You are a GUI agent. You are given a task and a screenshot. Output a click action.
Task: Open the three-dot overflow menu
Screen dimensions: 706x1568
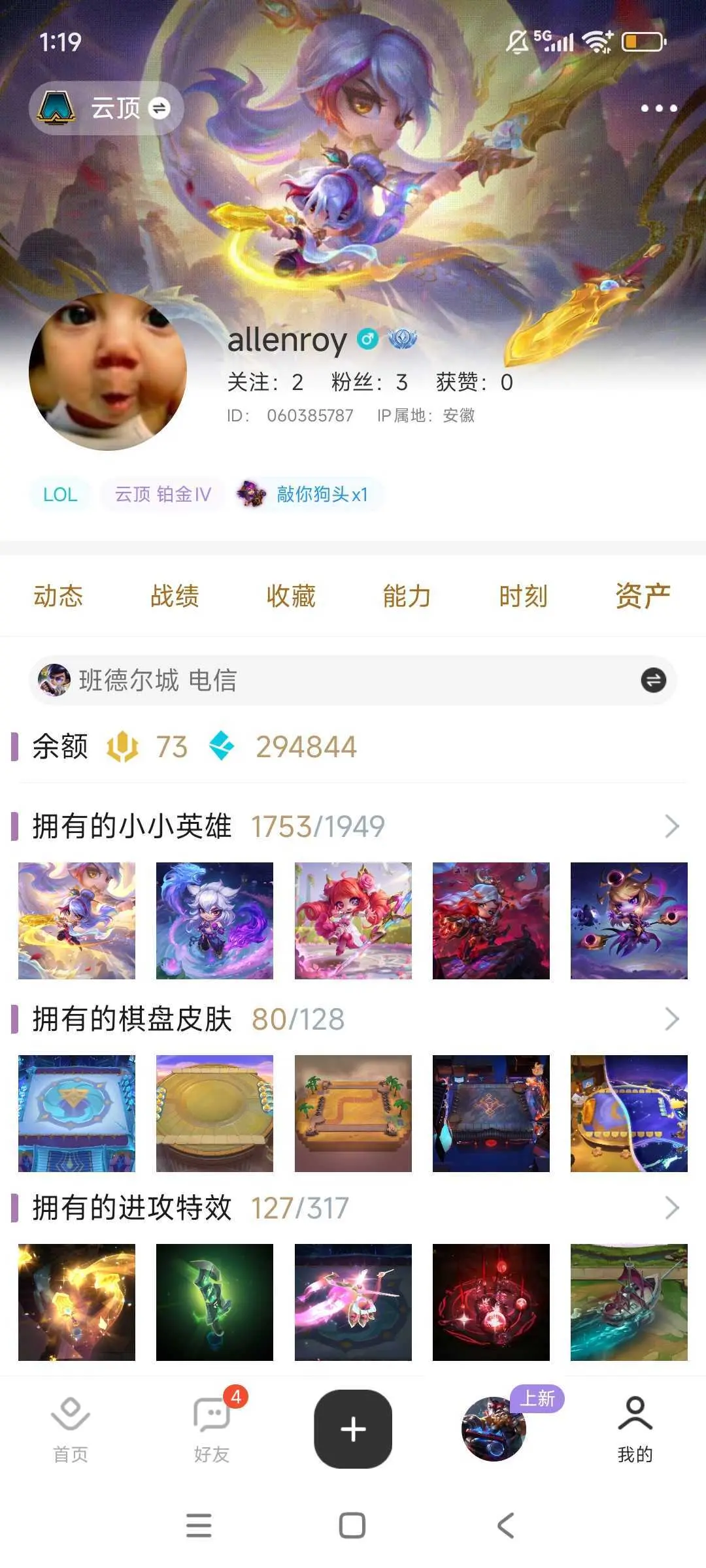658,108
